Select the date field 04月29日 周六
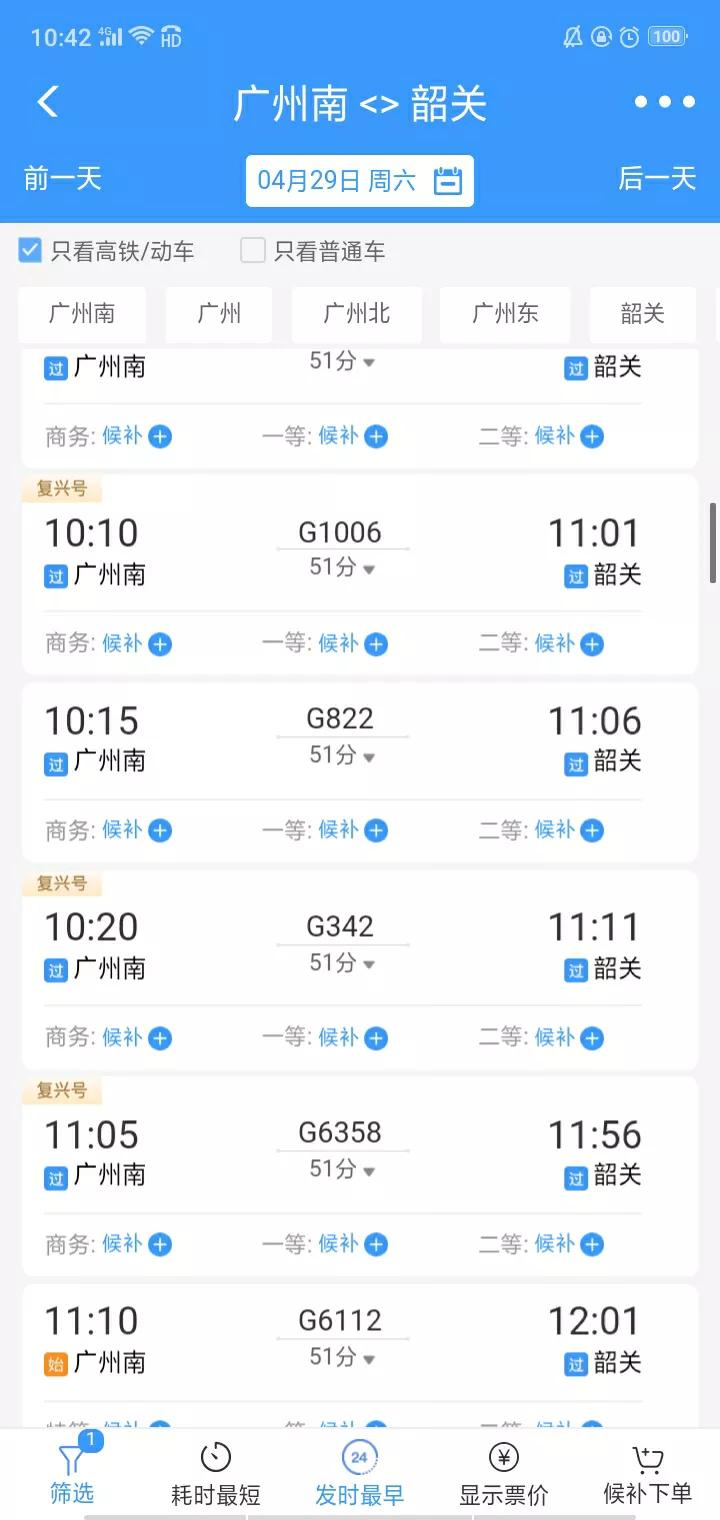 point(340,181)
